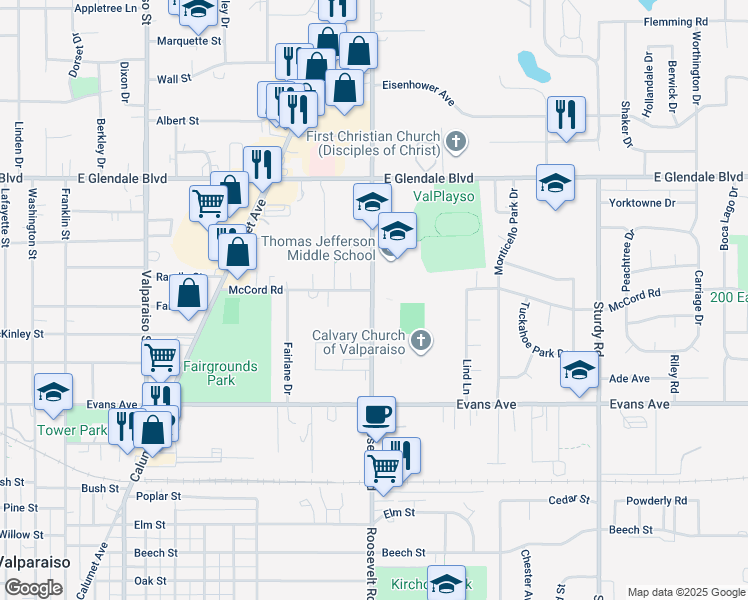This screenshot has width=748, height=600.
Task: Select the shopping bag marker on McCord Rd
Action: pyautogui.click(x=189, y=295)
